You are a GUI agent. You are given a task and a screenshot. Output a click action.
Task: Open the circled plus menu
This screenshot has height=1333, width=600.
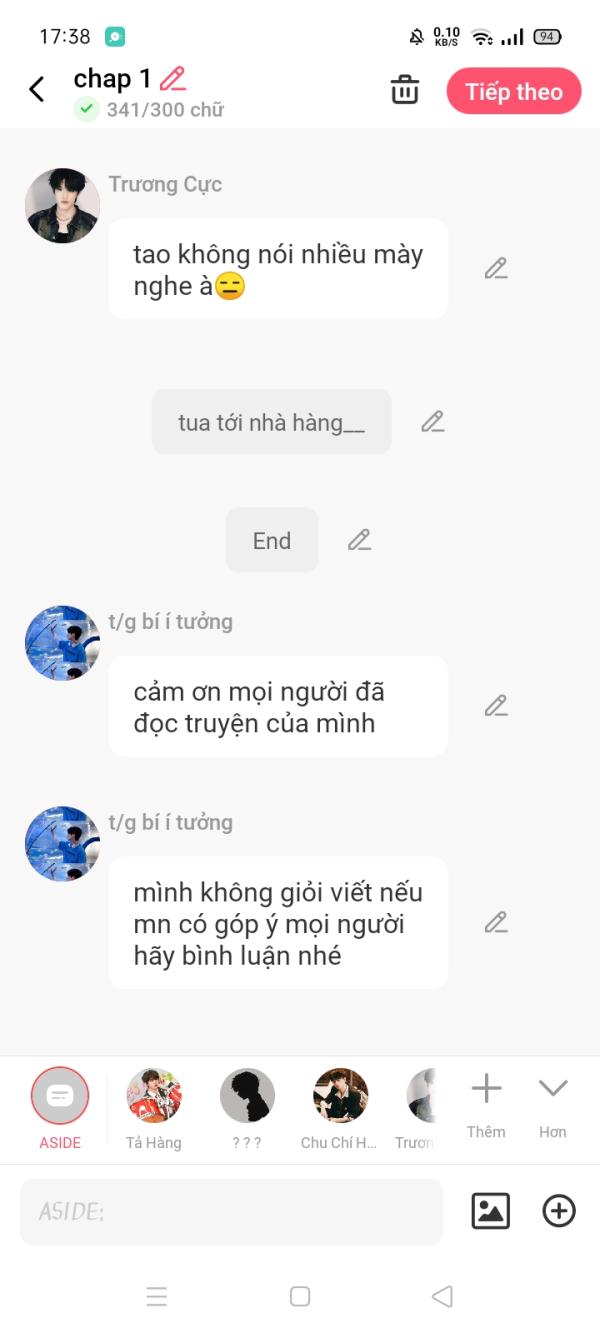559,1211
